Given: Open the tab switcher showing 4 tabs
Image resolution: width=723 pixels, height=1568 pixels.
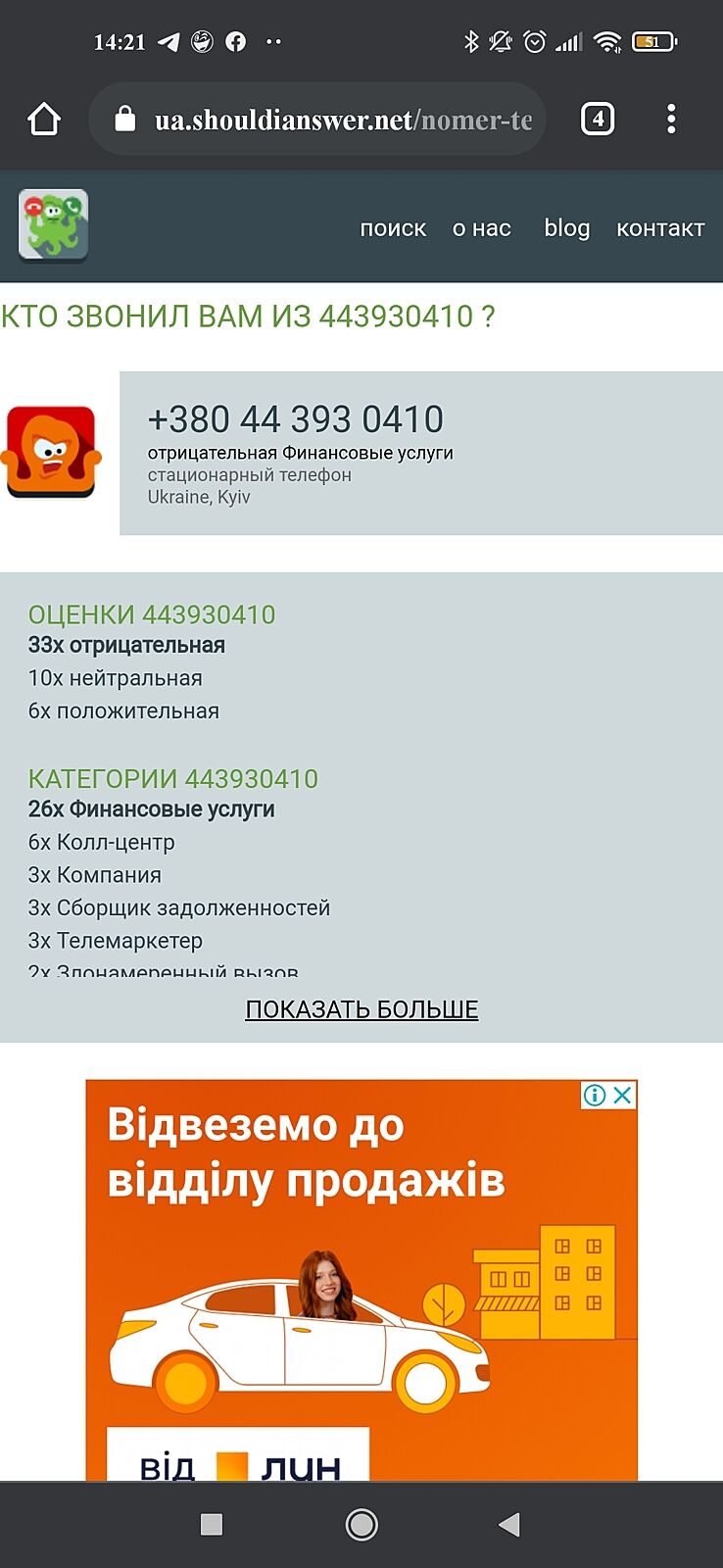Looking at the screenshot, I should click(598, 120).
